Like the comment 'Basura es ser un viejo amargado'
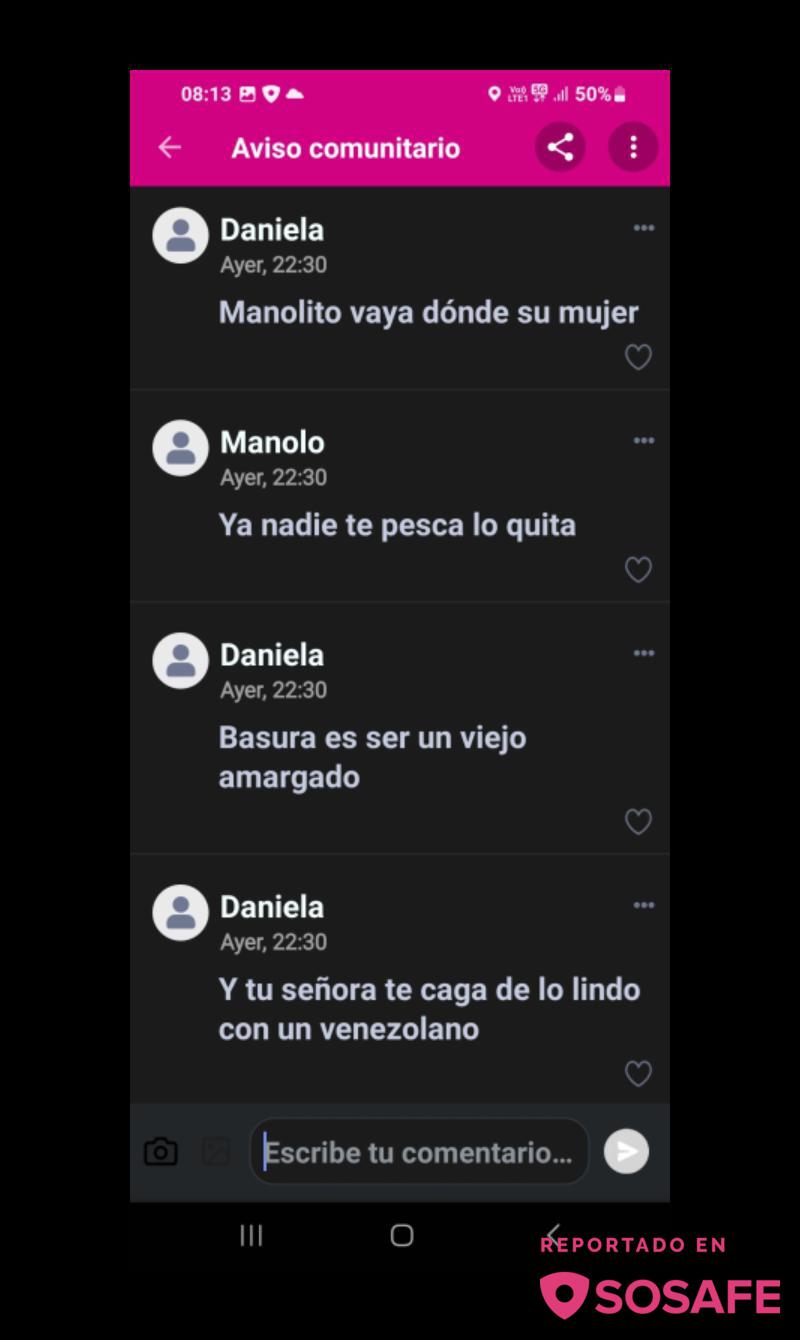This screenshot has width=800, height=1340. click(x=638, y=821)
